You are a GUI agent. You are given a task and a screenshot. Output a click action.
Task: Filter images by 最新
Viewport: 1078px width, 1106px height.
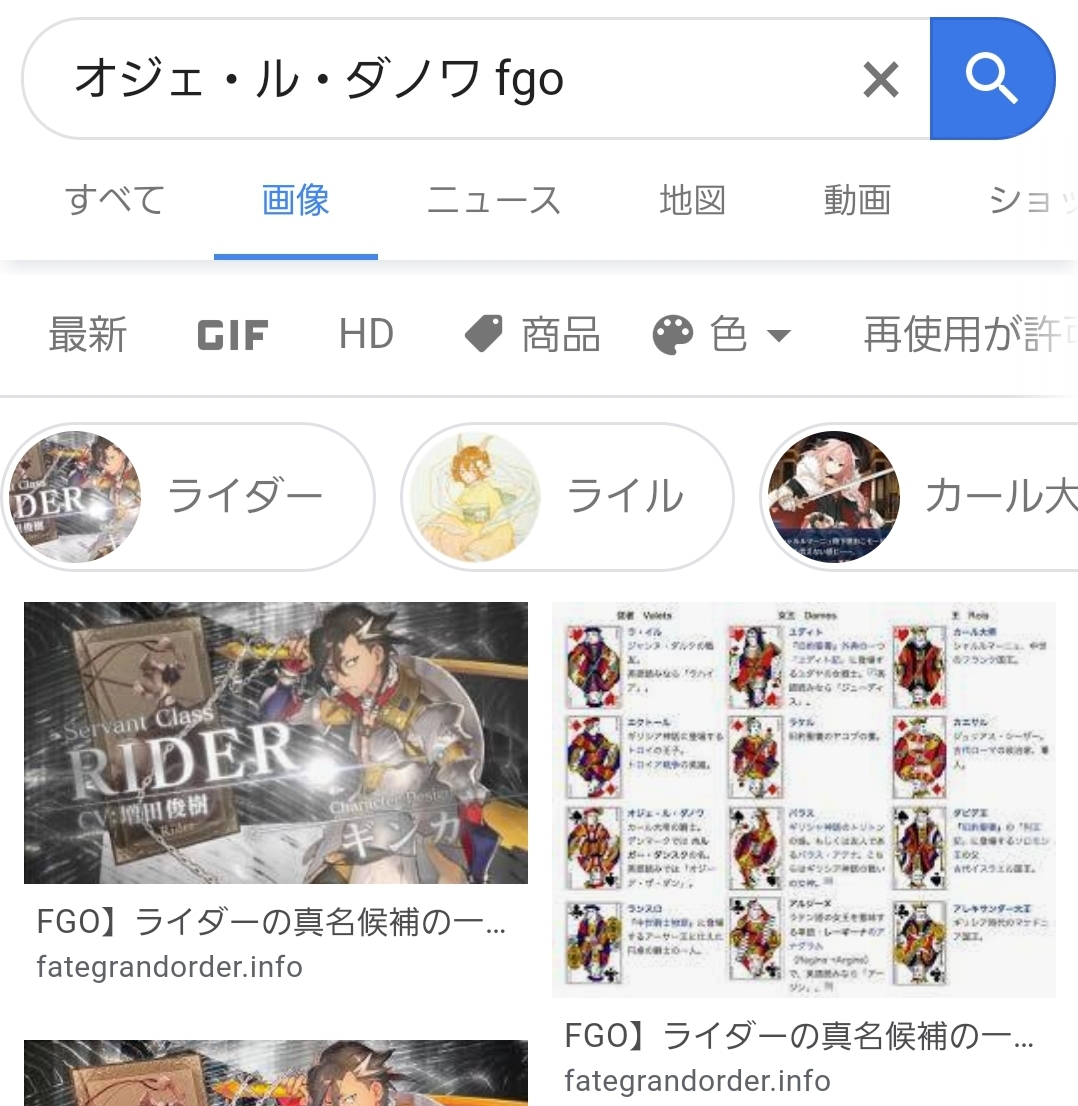point(88,335)
